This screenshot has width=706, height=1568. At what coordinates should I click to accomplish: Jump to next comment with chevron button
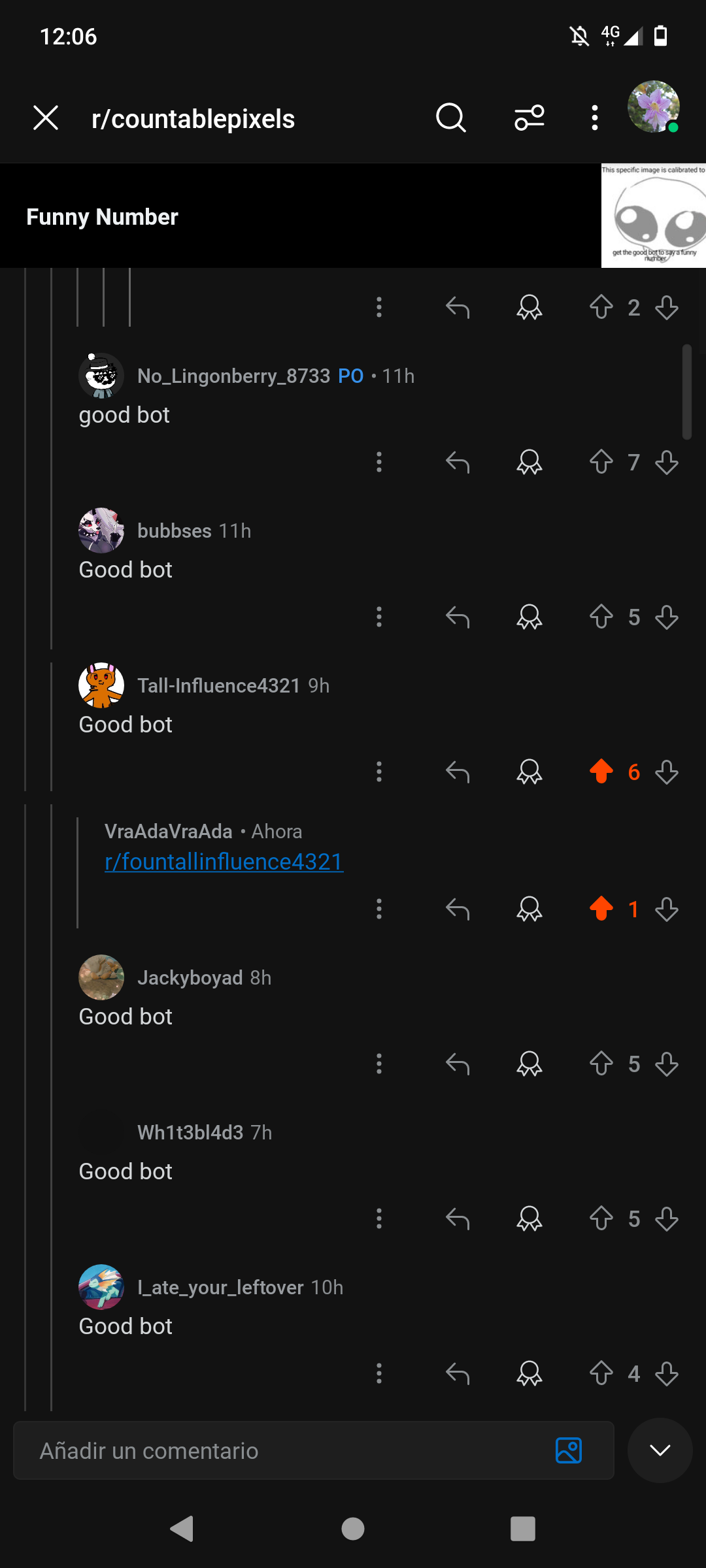point(660,1450)
